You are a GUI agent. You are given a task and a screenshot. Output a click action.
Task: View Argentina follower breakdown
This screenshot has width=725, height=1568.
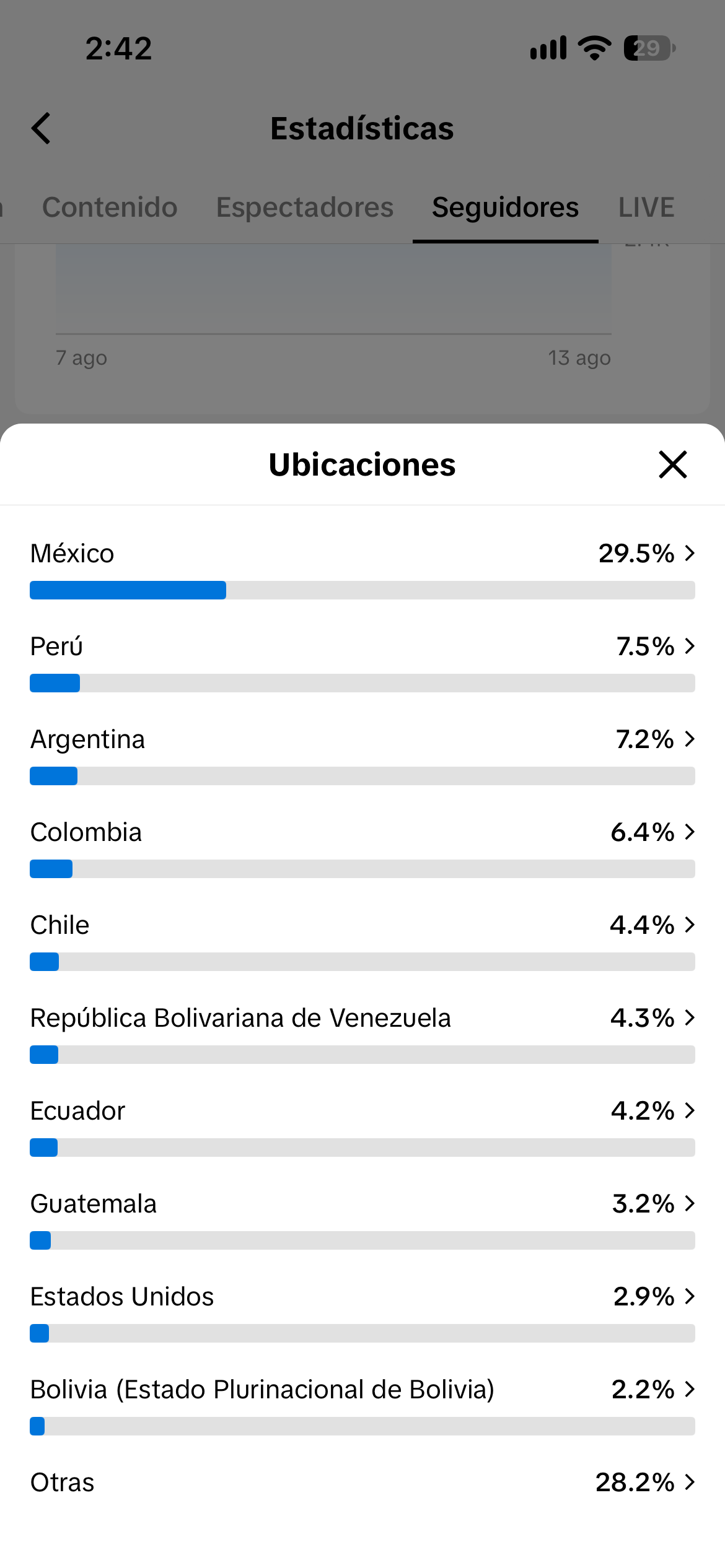point(362,755)
